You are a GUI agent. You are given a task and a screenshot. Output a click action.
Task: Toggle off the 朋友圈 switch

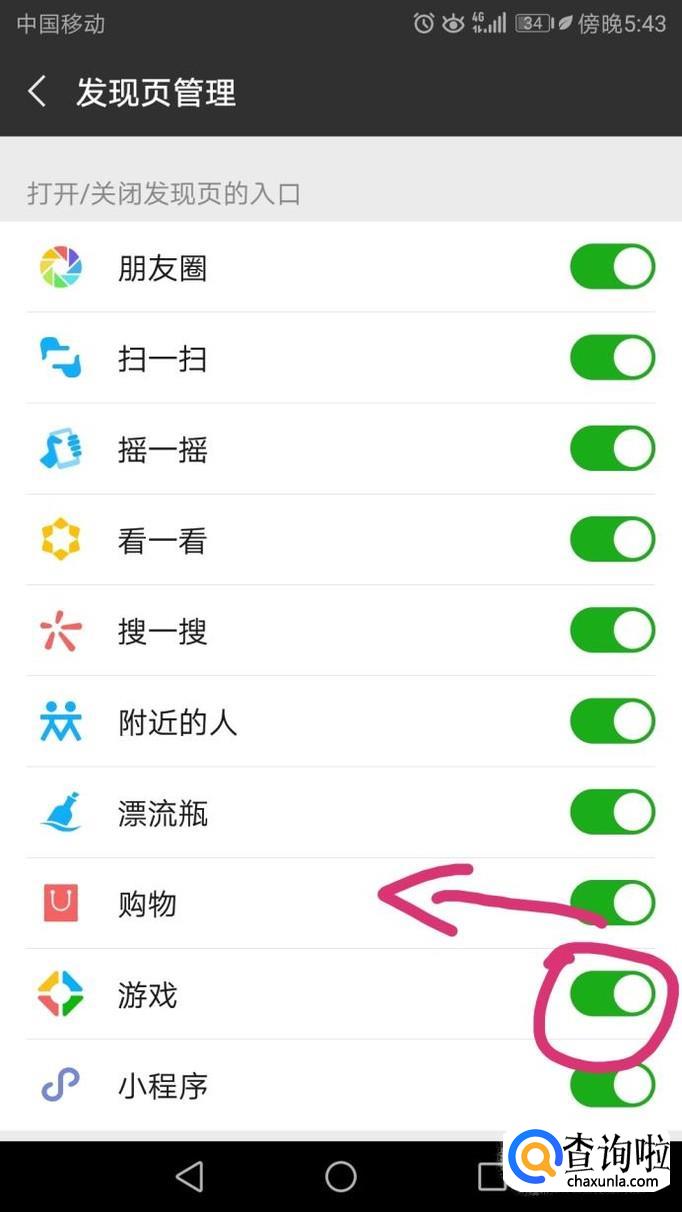coord(612,267)
